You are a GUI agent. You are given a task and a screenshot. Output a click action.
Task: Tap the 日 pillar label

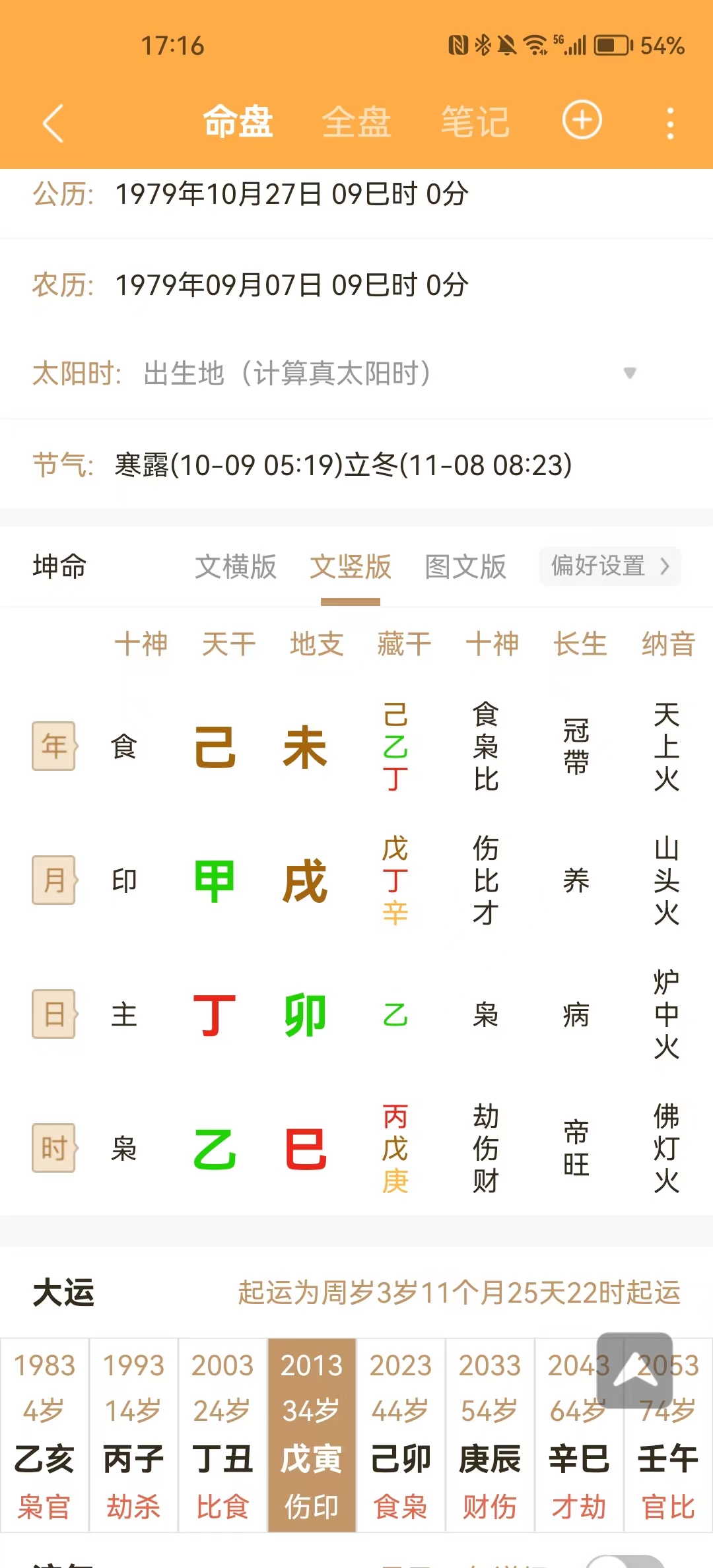coord(54,1014)
